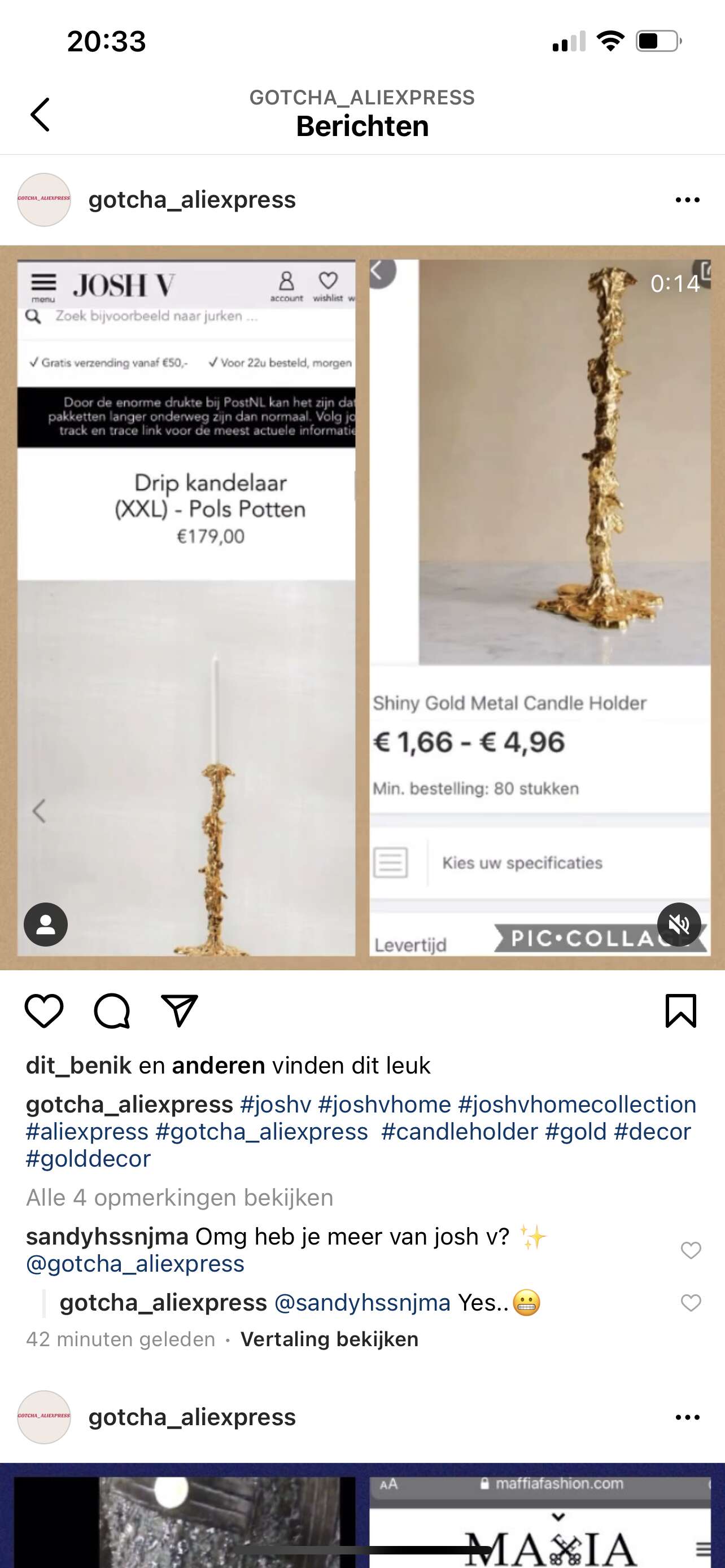Like sandyhssnjma's comment

(x=691, y=1250)
